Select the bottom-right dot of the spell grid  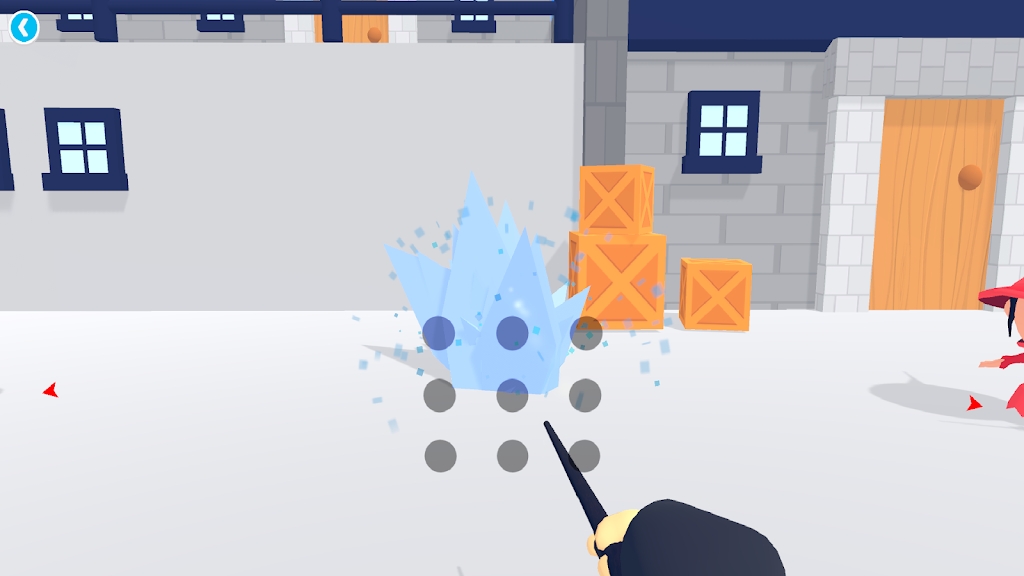point(585,456)
